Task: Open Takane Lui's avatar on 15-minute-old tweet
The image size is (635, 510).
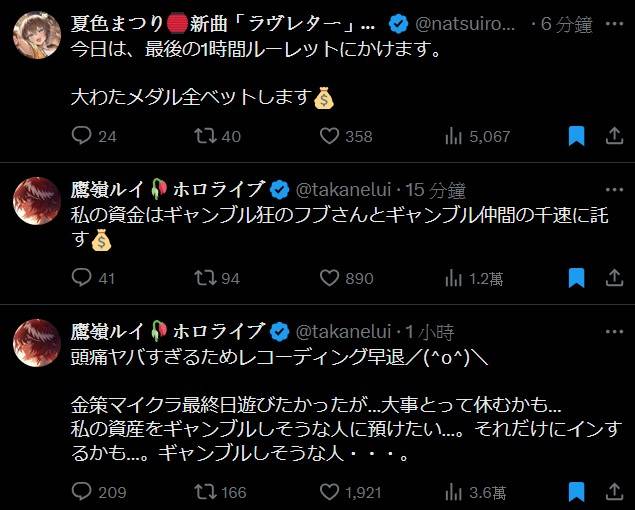Action: coord(36,201)
